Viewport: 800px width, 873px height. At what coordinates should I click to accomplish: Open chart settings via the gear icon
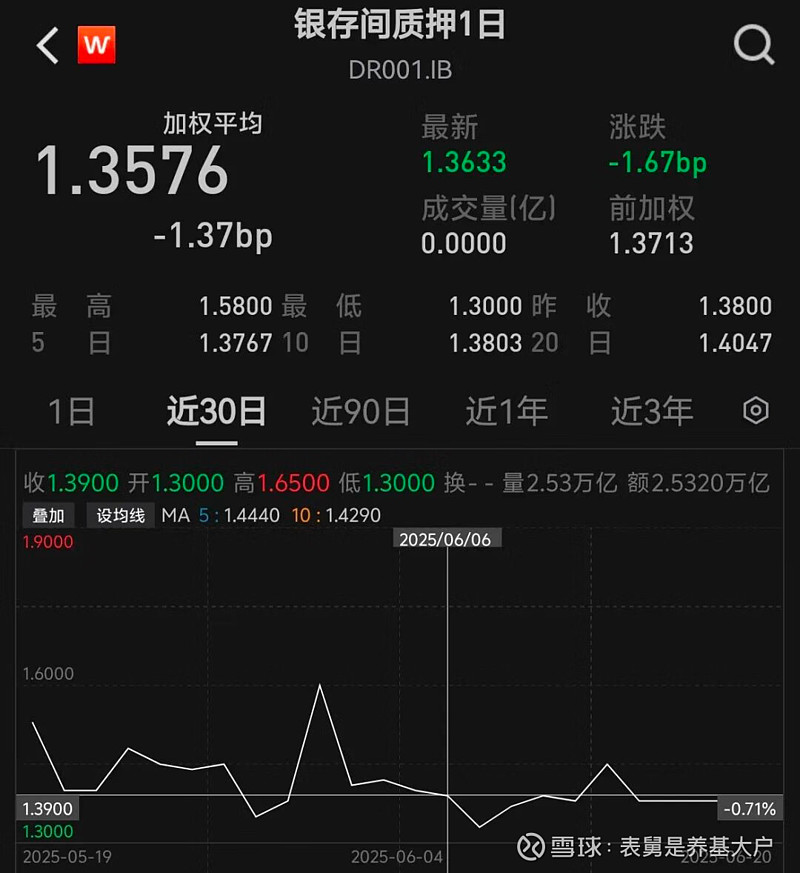coord(756,410)
